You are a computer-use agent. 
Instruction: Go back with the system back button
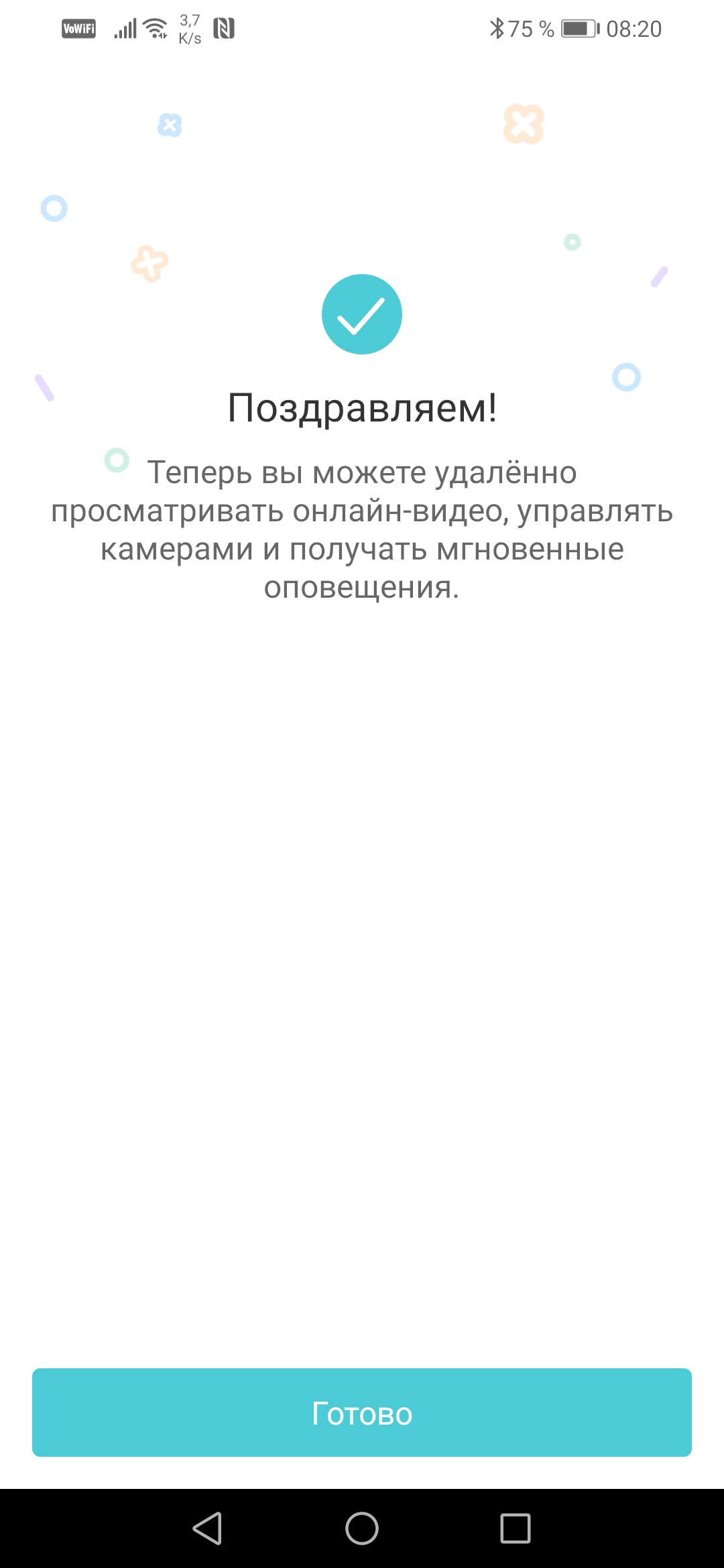click(x=208, y=1528)
